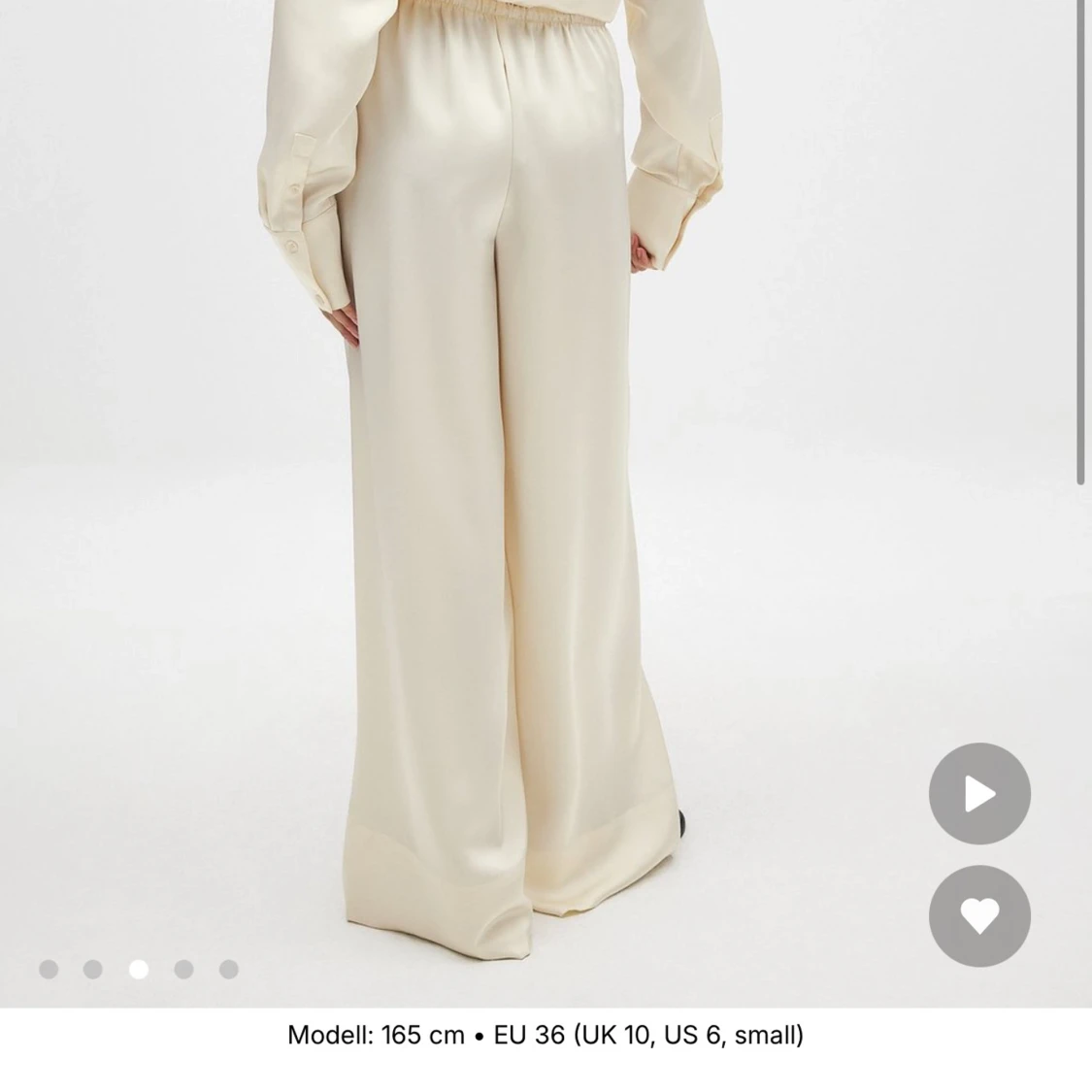
Task: Play the product video
Action: [979, 794]
